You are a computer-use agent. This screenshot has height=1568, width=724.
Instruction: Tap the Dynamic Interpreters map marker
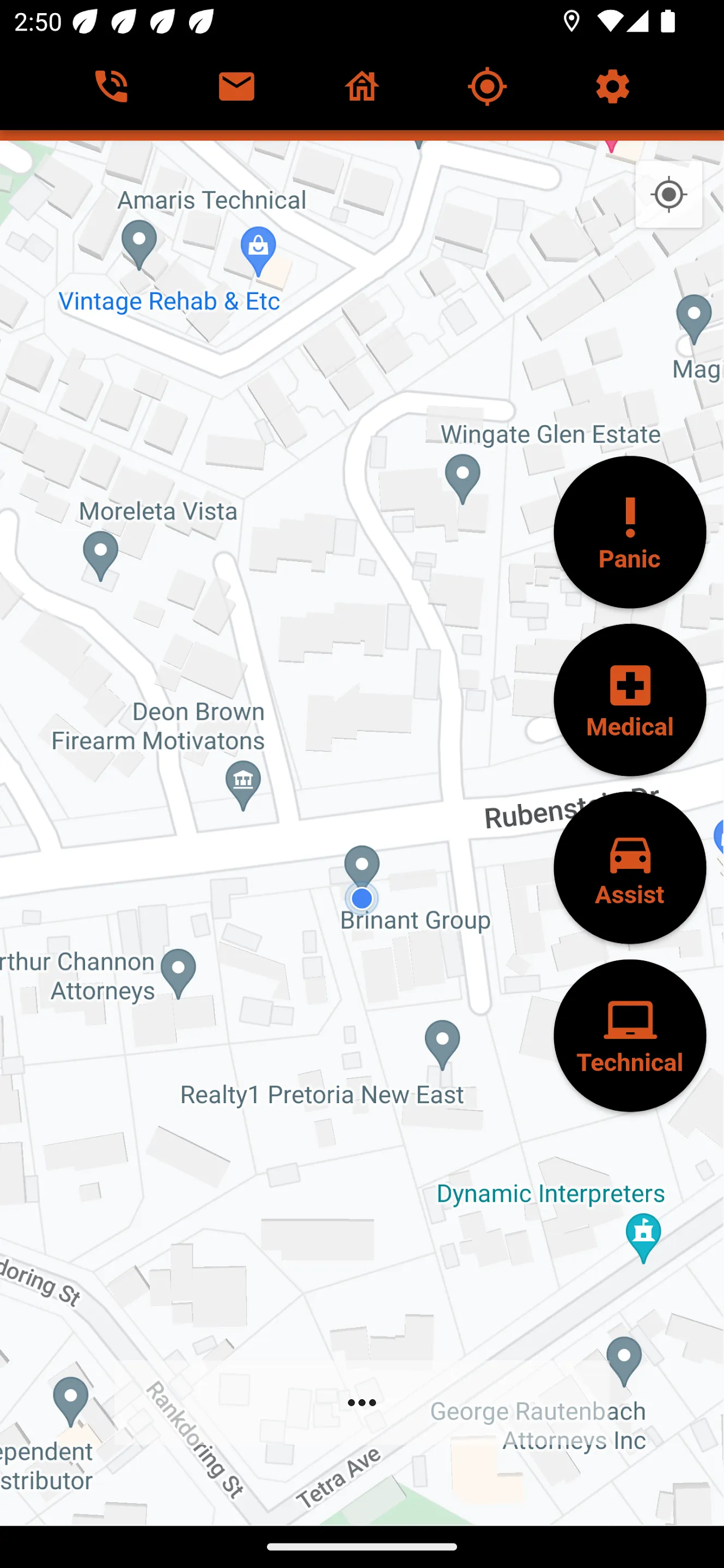click(x=643, y=1236)
